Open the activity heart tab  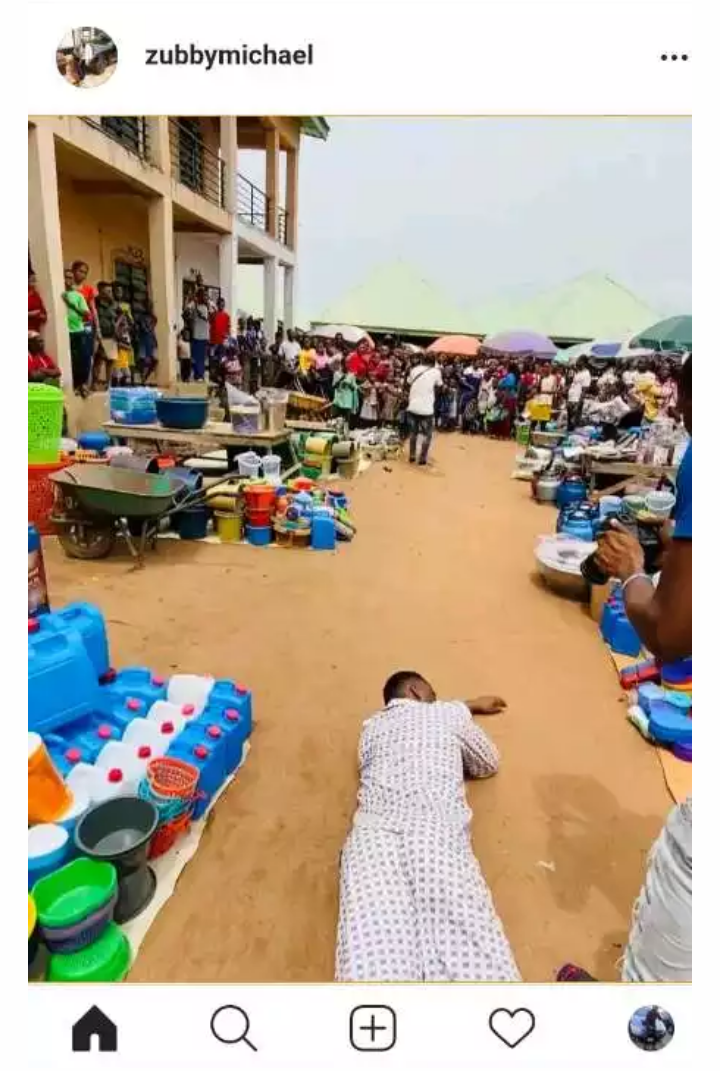click(x=511, y=1028)
